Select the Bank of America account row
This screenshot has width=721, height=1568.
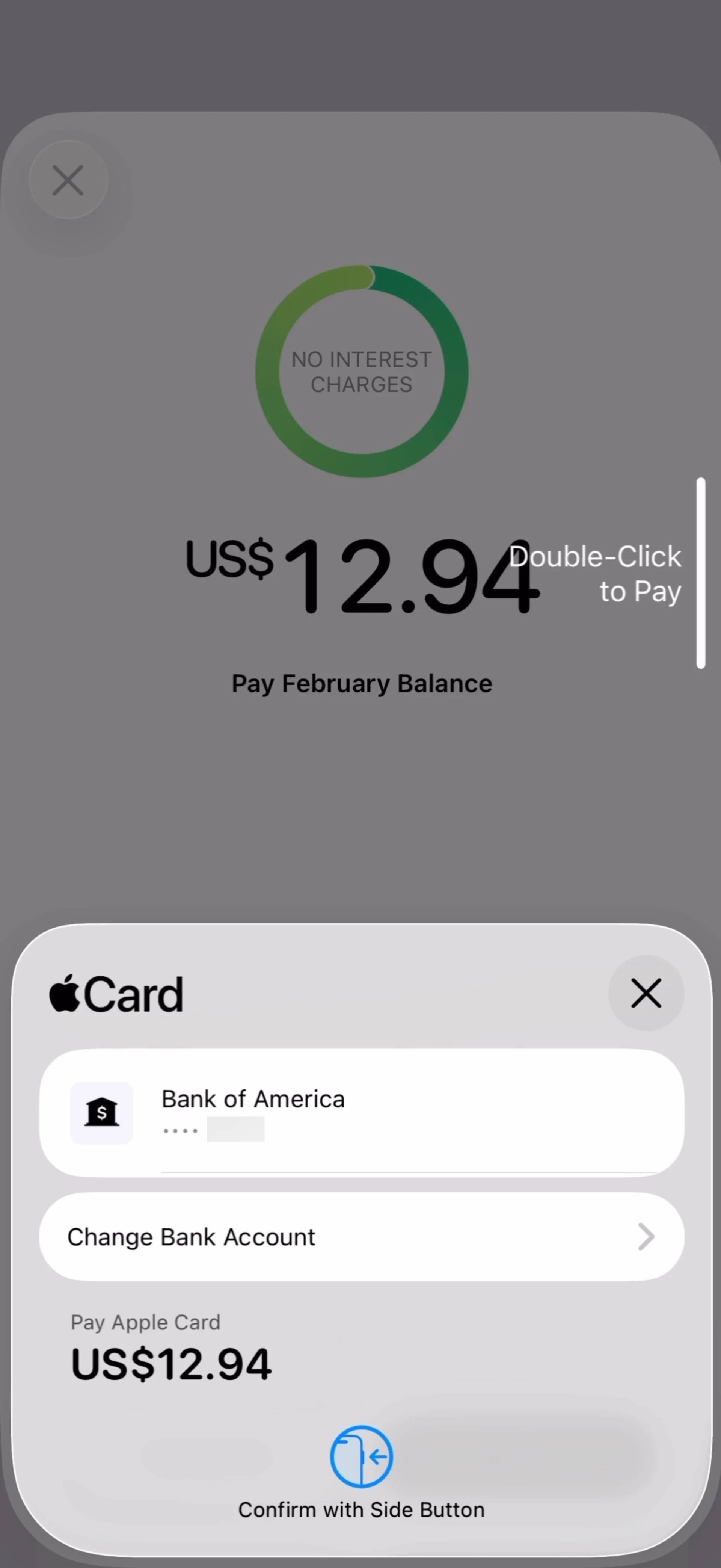tap(361, 1112)
